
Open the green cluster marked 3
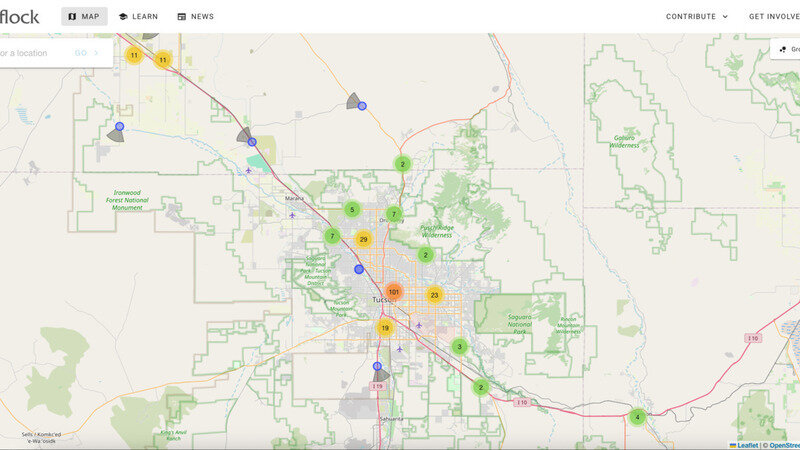click(x=459, y=347)
